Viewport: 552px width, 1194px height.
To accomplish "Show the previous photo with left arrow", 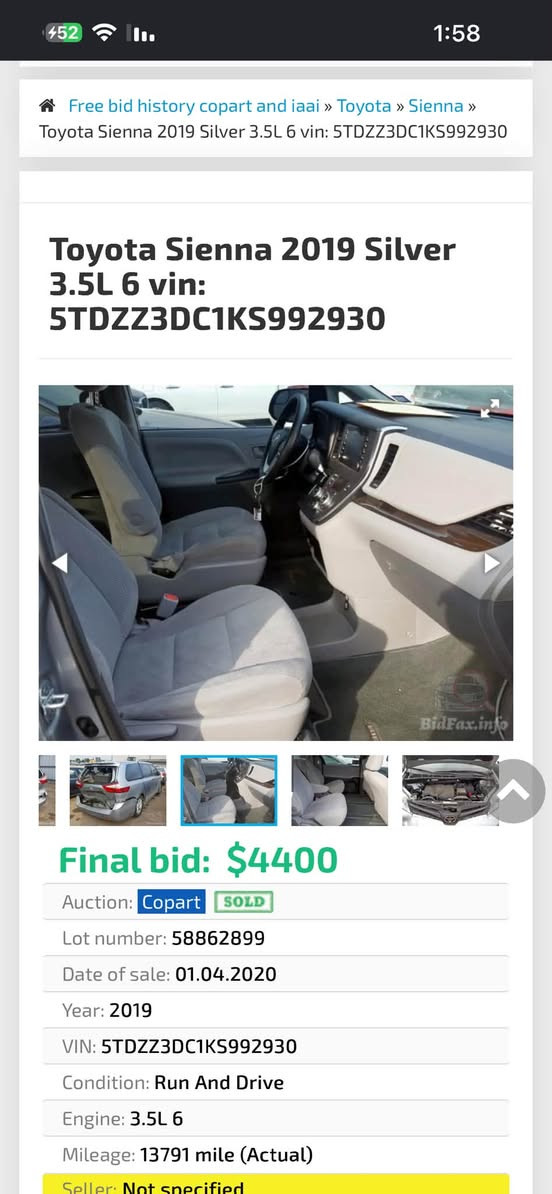I will [x=59, y=563].
